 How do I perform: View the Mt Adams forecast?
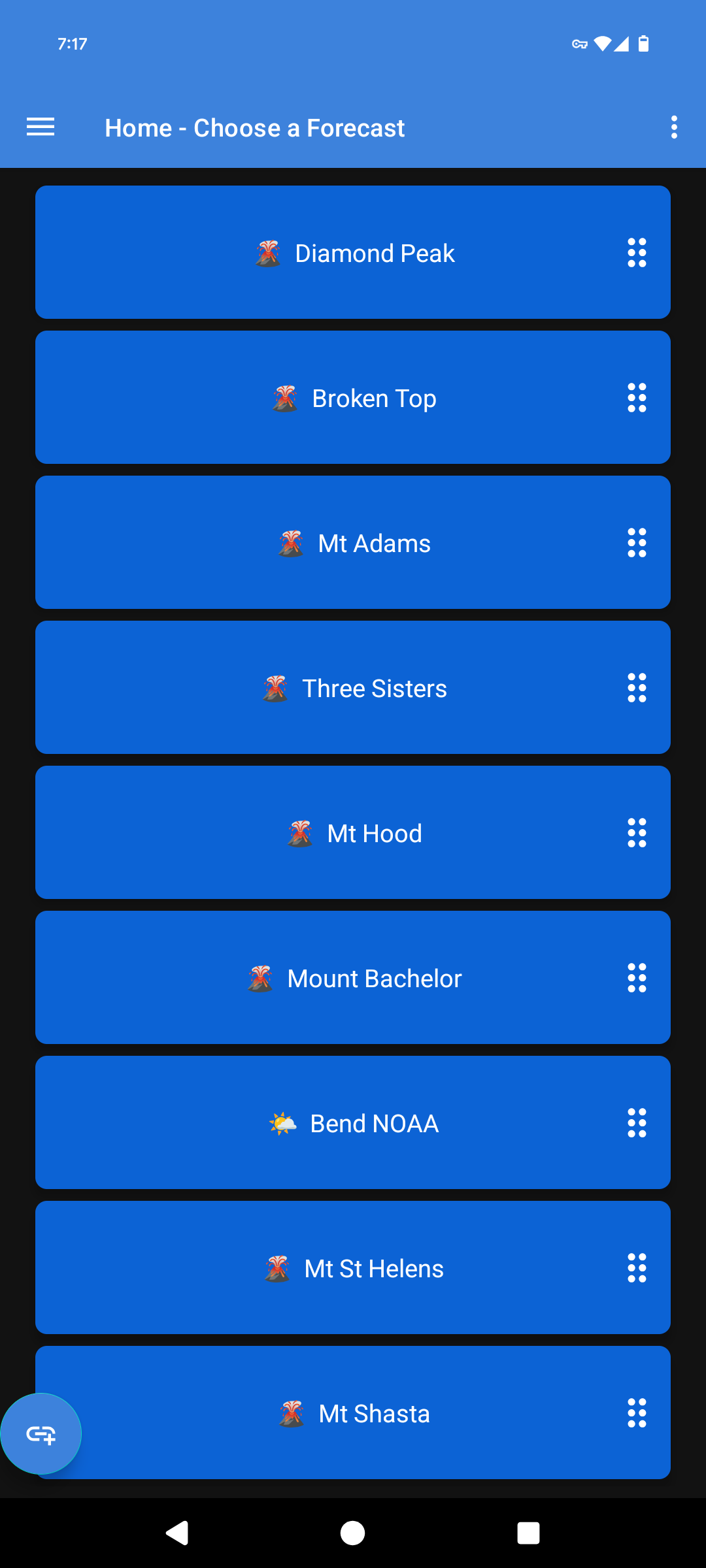[x=353, y=543]
